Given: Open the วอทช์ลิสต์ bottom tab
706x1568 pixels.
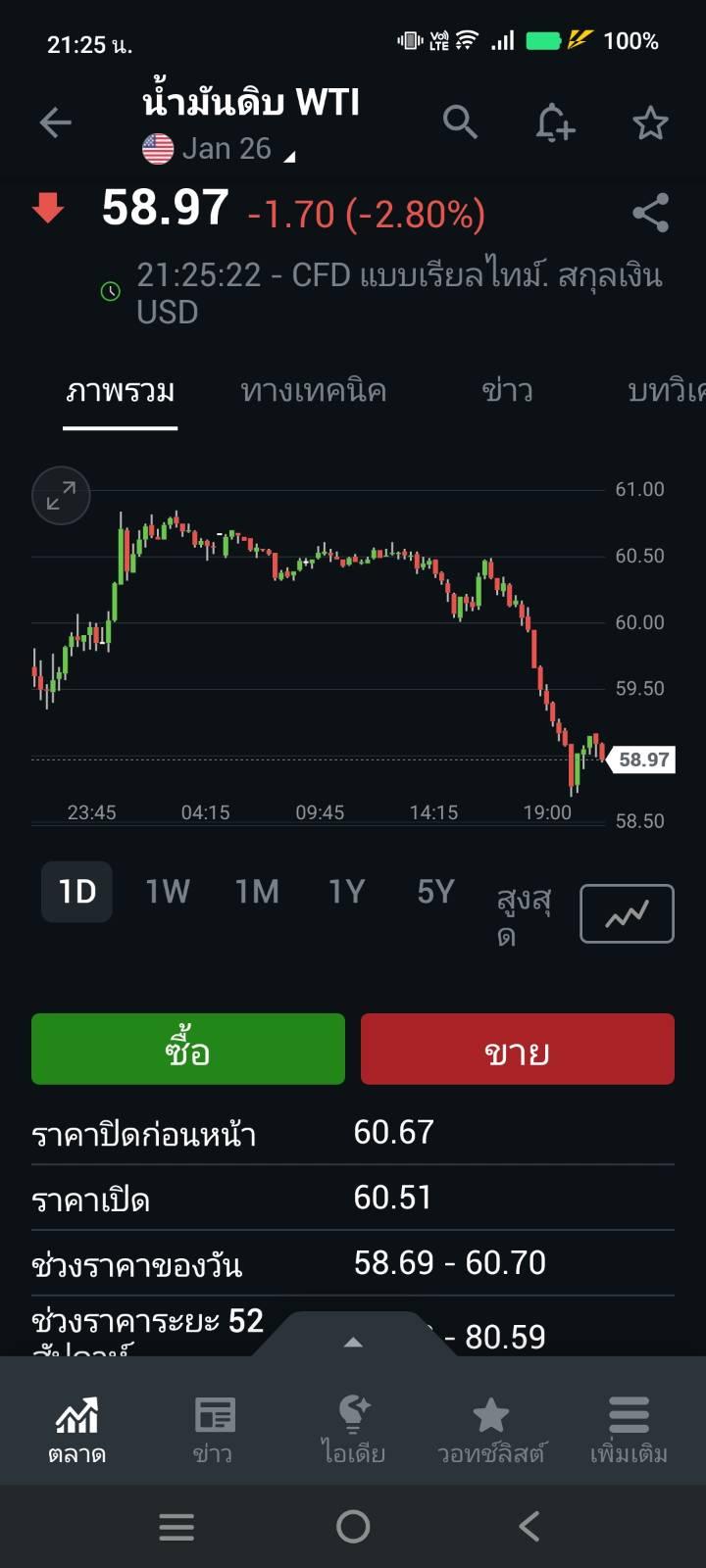Looking at the screenshot, I should tap(491, 1429).
